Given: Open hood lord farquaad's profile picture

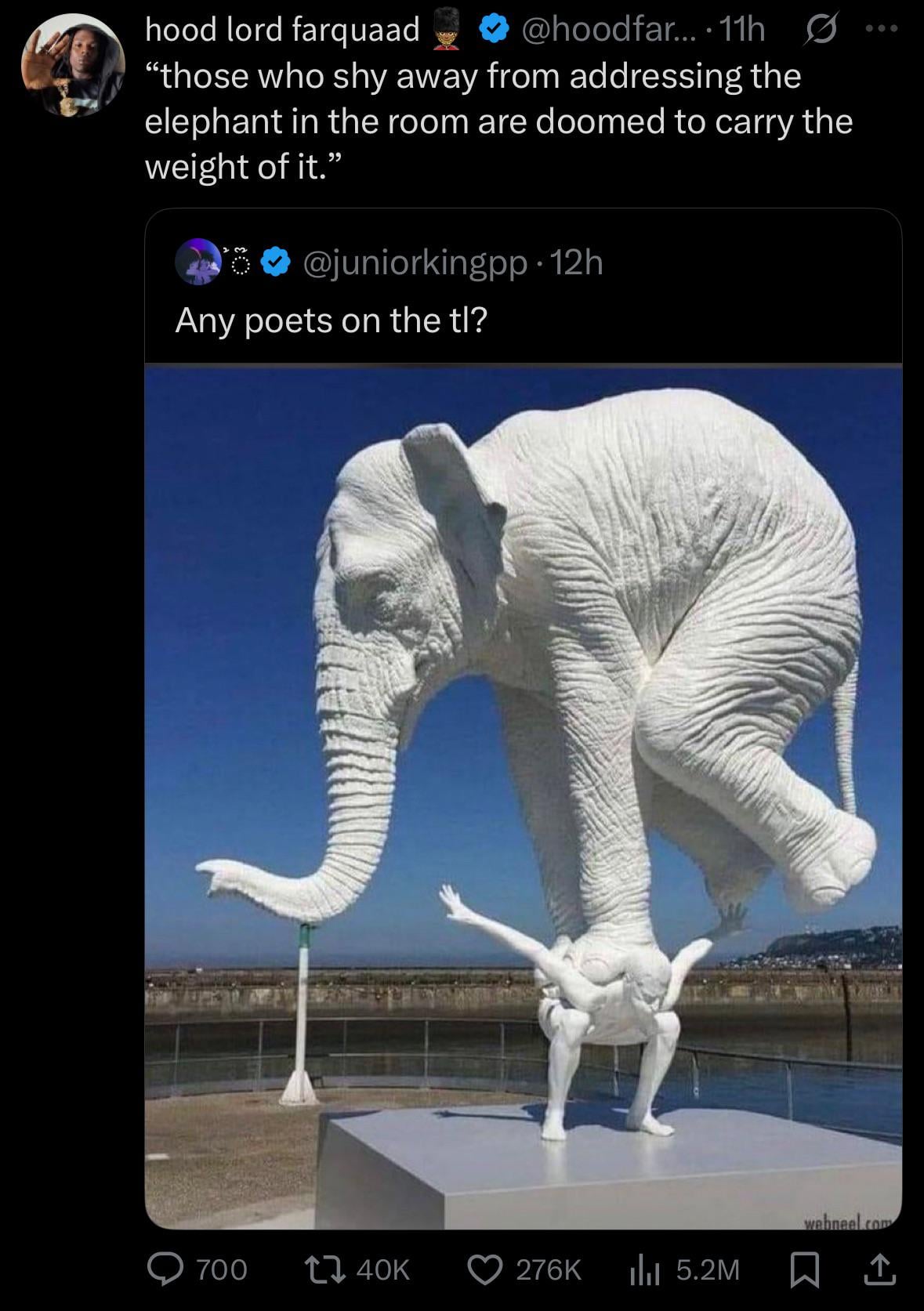Looking at the screenshot, I should [x=73, y=65].
